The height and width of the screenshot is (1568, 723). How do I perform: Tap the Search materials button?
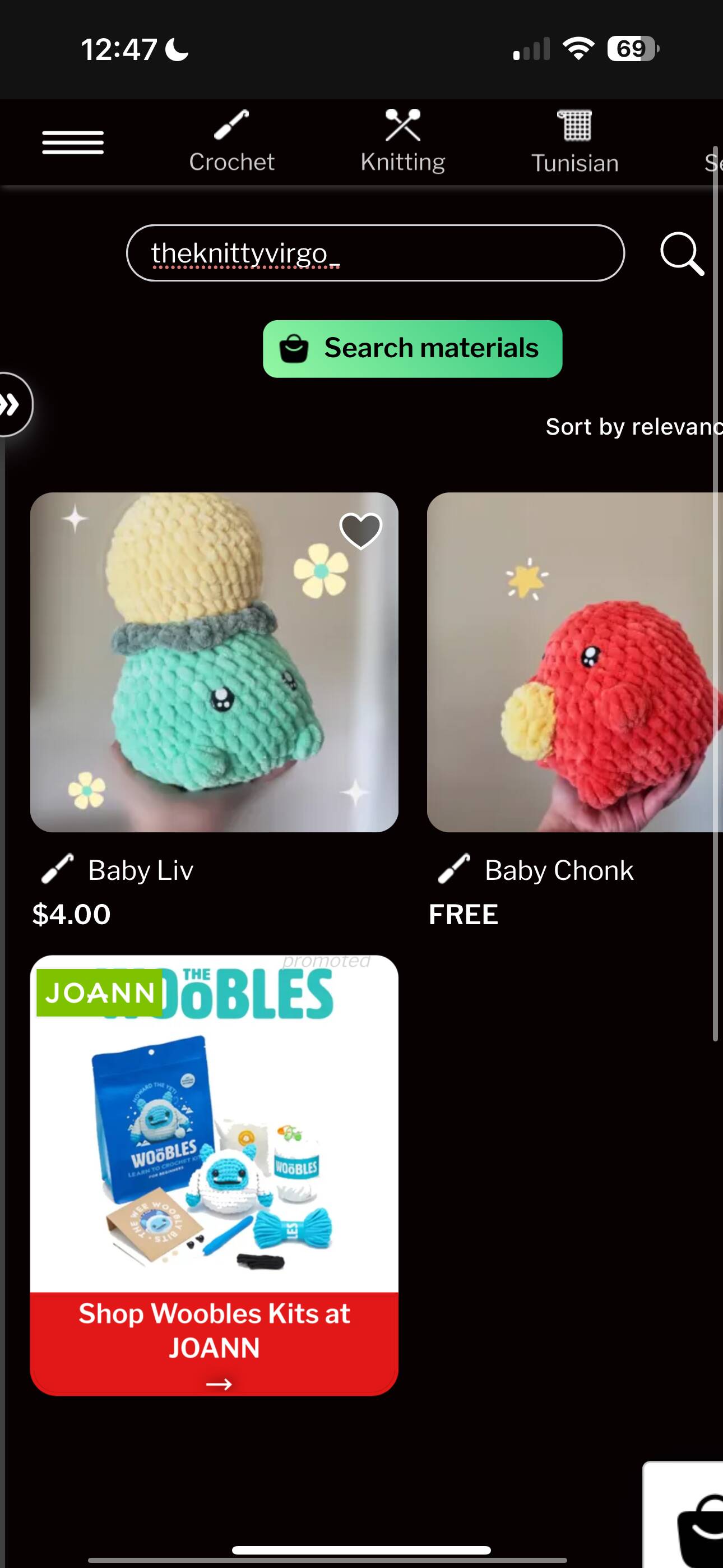(x=412, y=349)
